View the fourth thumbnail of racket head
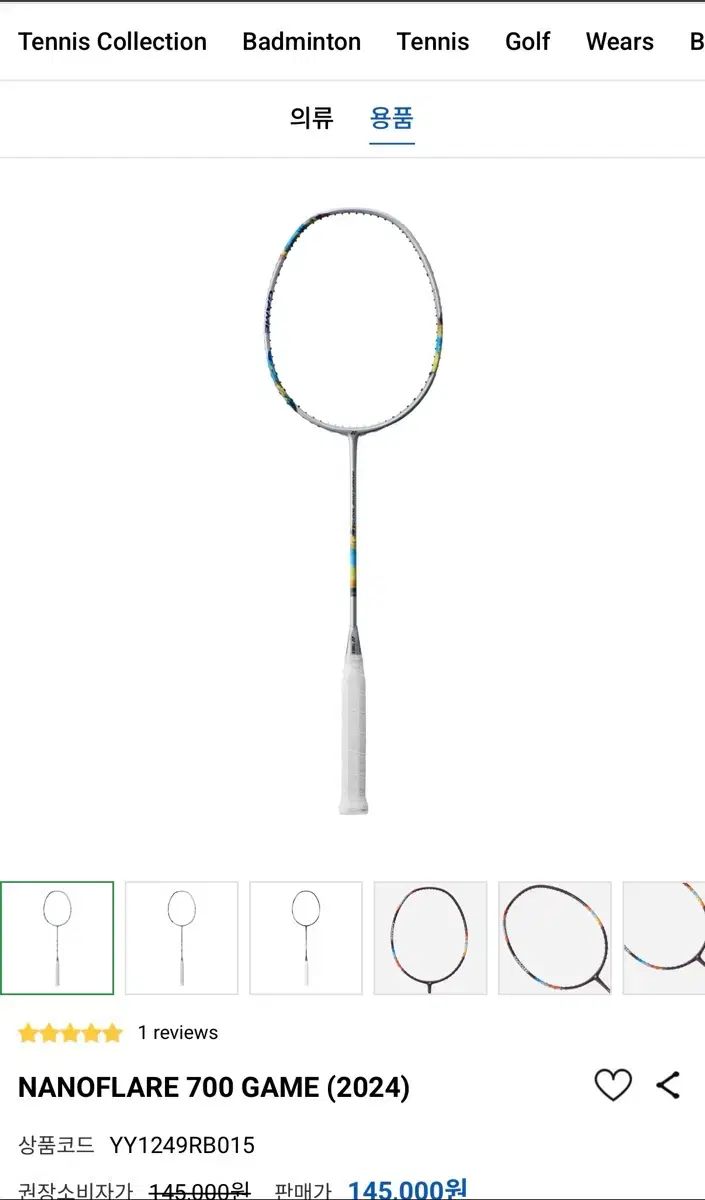Image resolution: width=705 pixels, height=1200 pixels. pyautogui.click(x=430, y=938)
